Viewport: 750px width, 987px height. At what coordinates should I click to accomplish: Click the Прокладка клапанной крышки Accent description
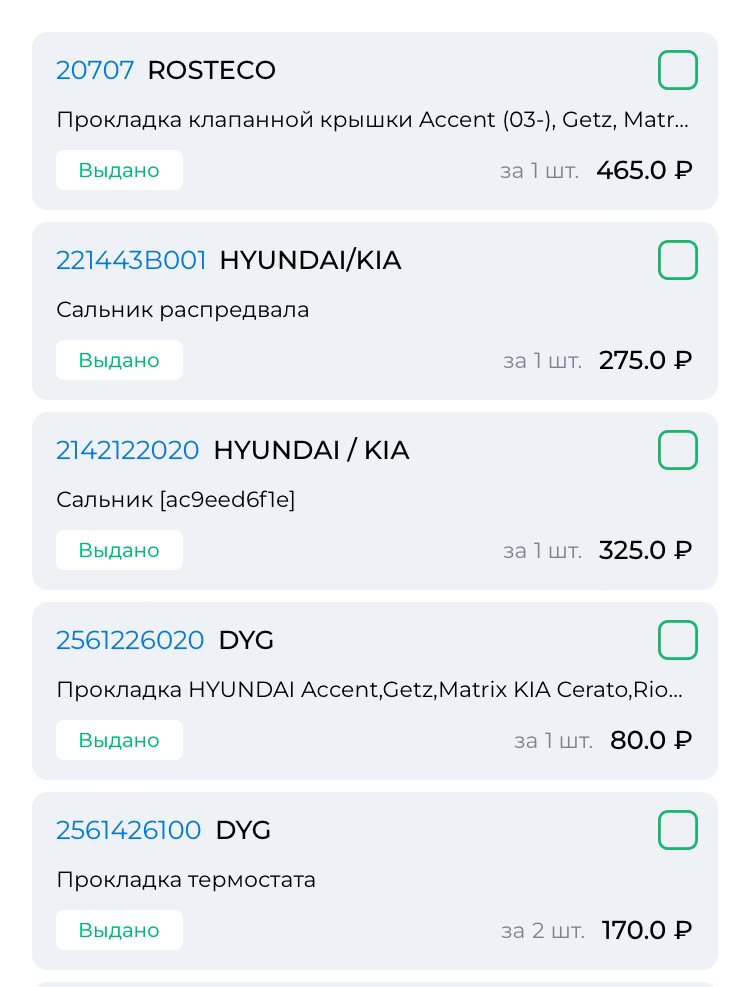[x=370, y=120]
